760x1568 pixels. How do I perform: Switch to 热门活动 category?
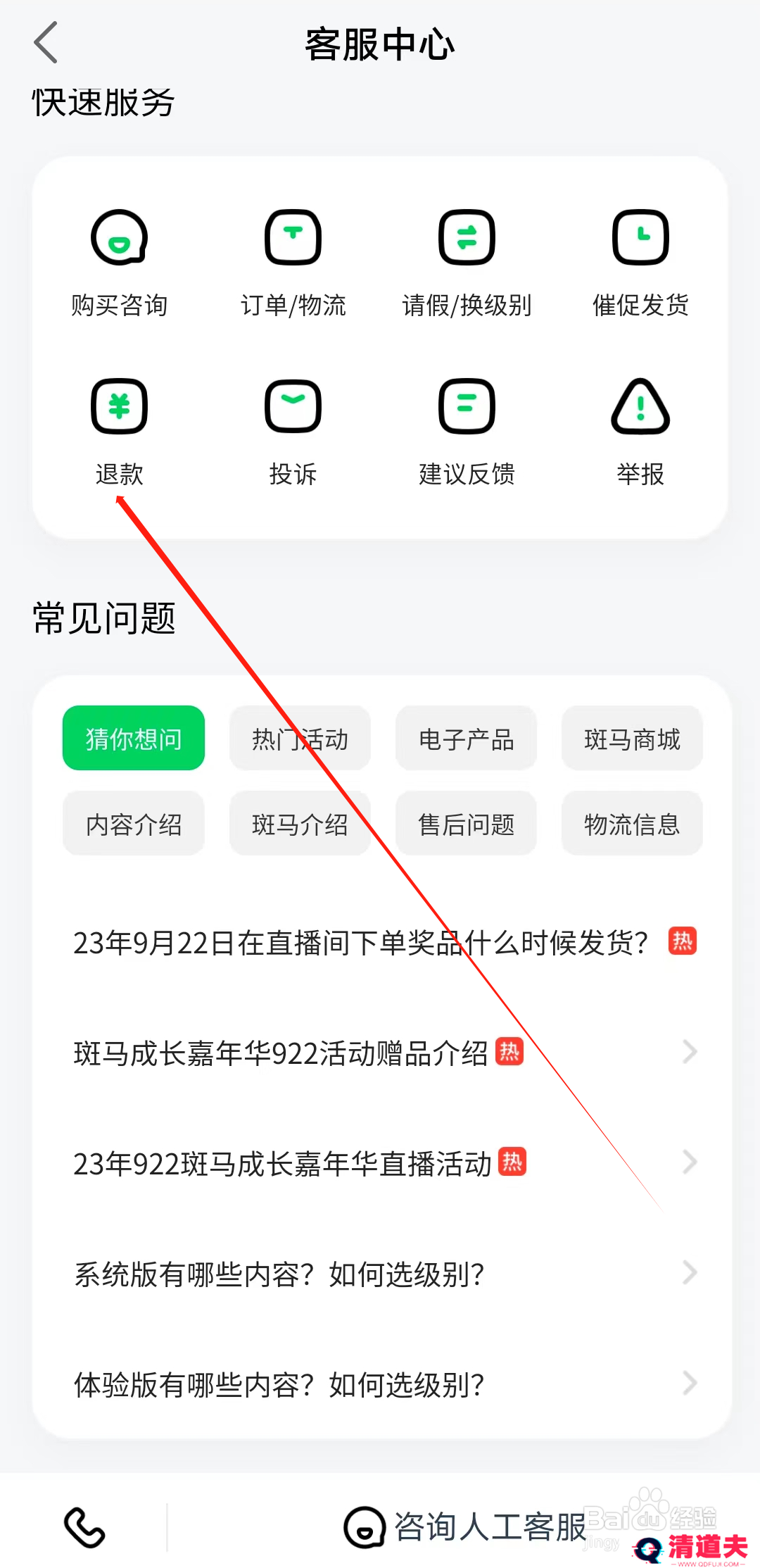(x=300, y=739)
